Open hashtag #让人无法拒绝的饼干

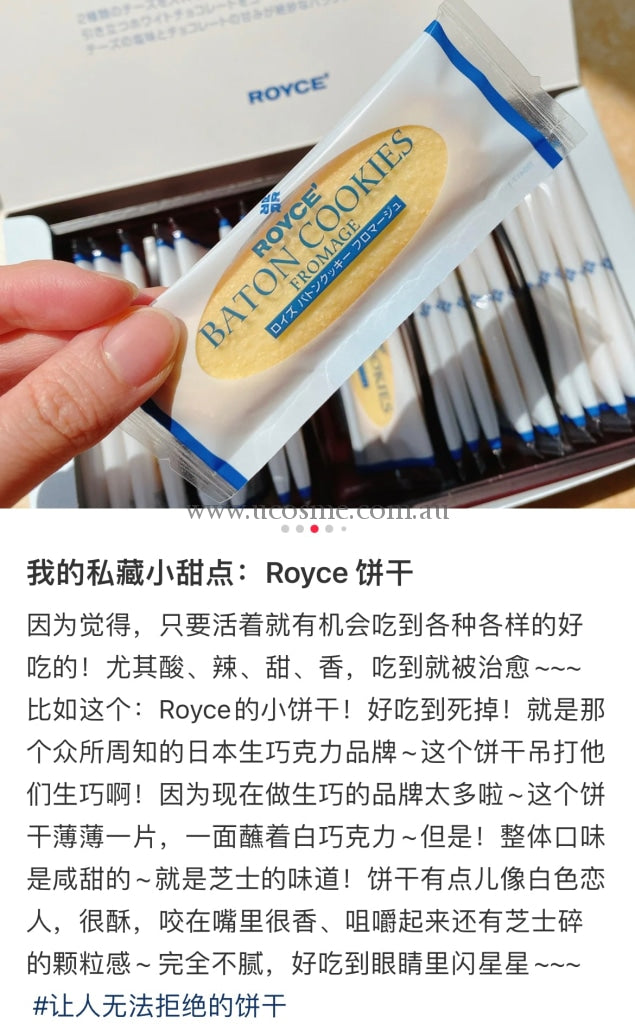160,1006
